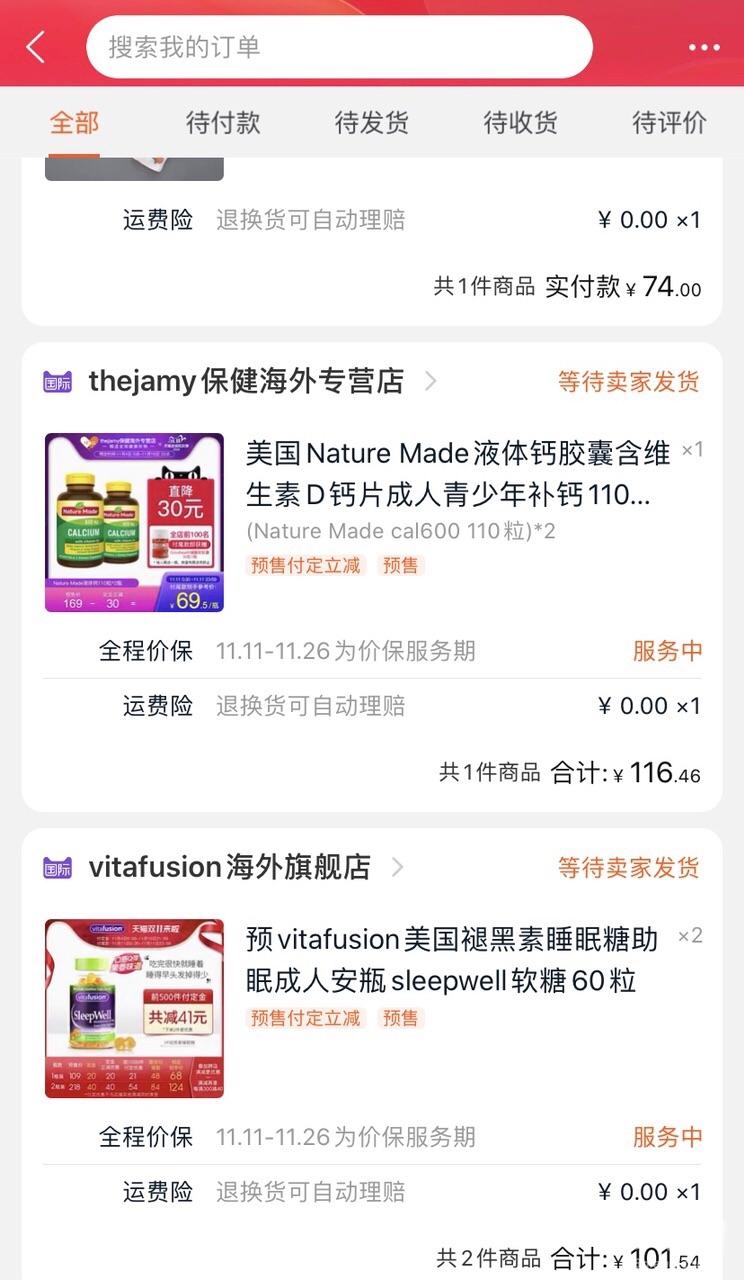Screen dimensions: 744x1280
Task: Visit vitafusion海外旗舰店 store
Action: coord(229,867)
